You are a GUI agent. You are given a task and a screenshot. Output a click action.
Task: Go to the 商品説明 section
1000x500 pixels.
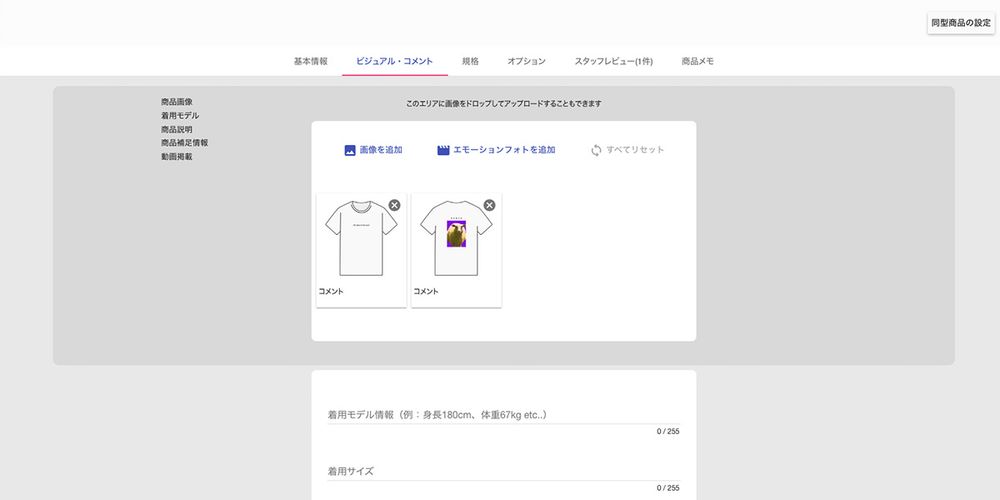click(177, 130)
